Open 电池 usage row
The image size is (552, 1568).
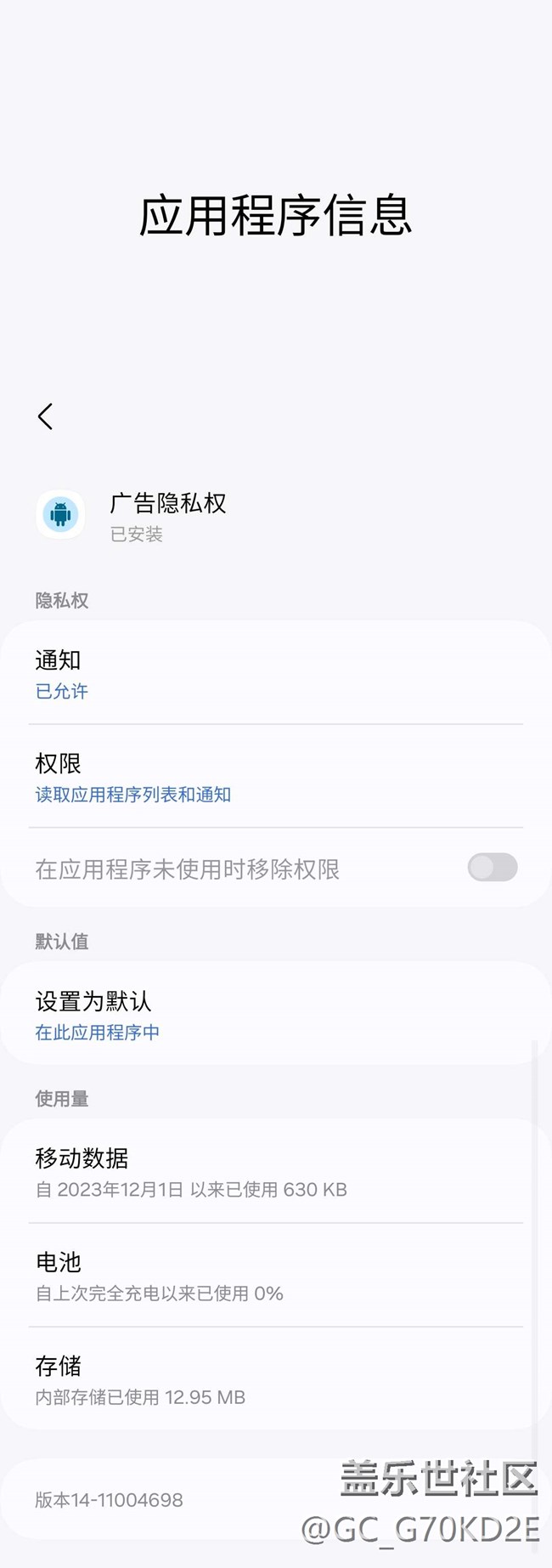tap(276, 1275)
